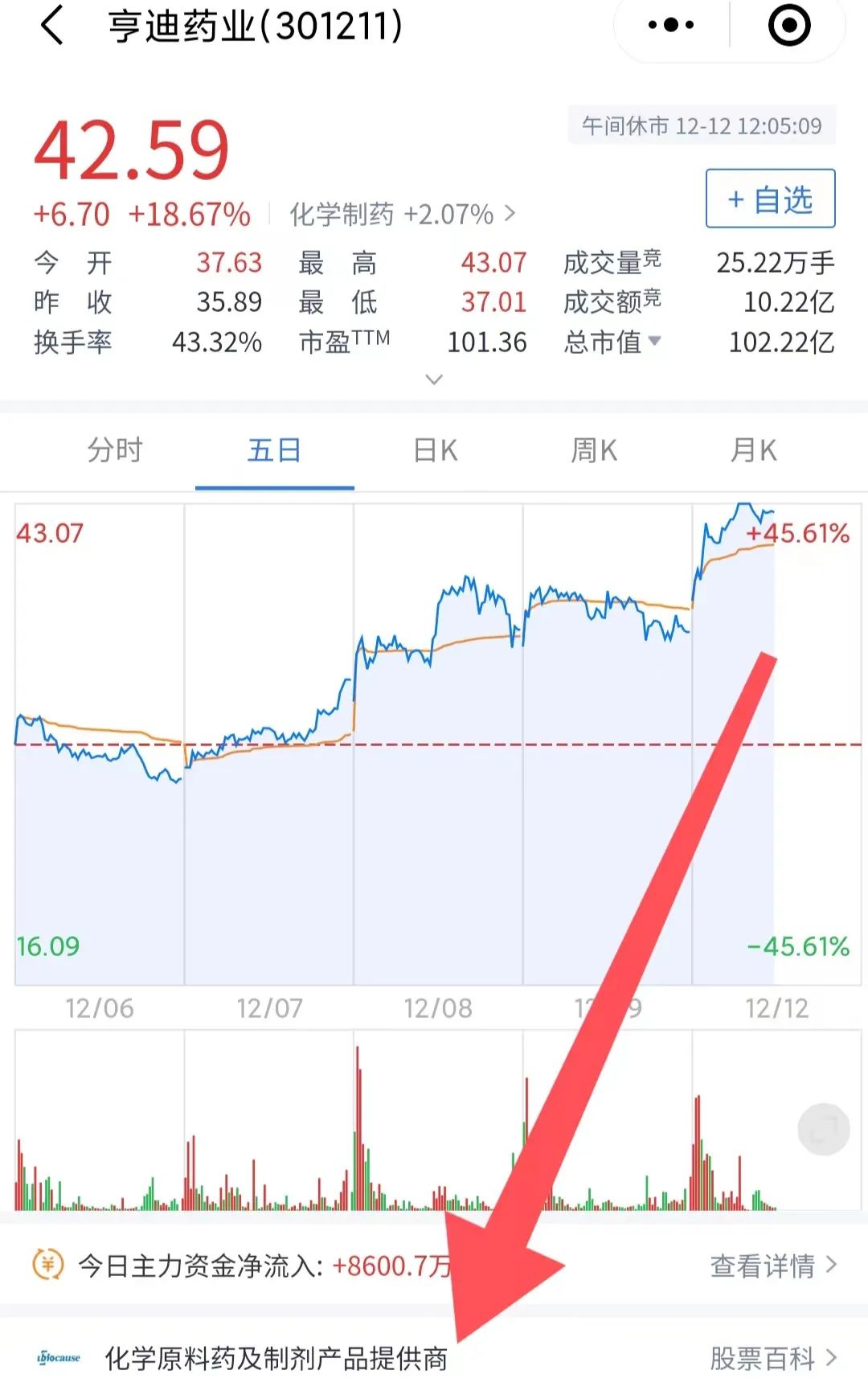Tap the gray floating rotate-chart button

click(823, 1130)
